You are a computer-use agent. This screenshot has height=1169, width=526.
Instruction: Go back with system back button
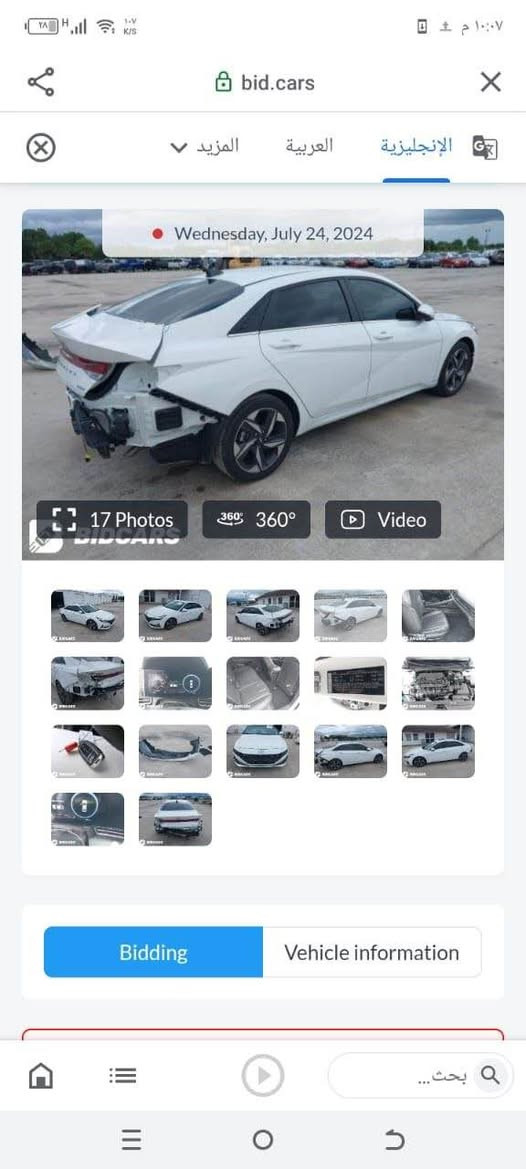(394, 1140)
